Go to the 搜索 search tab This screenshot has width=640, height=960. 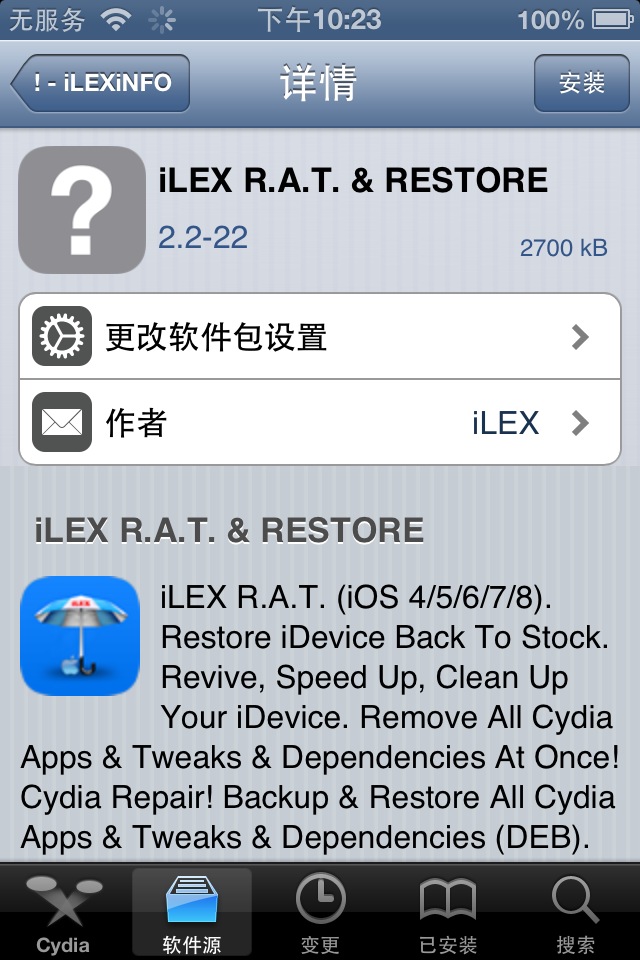click(575, 913)
